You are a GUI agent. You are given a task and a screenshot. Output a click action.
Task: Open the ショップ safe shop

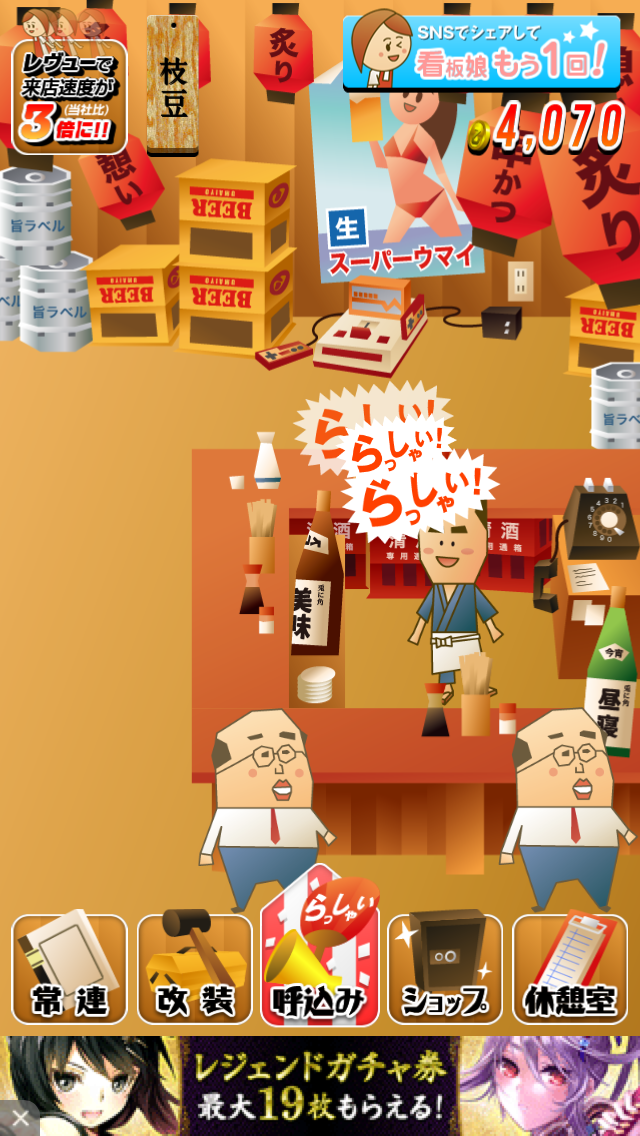pyautogui.click(x=445, y=968)
